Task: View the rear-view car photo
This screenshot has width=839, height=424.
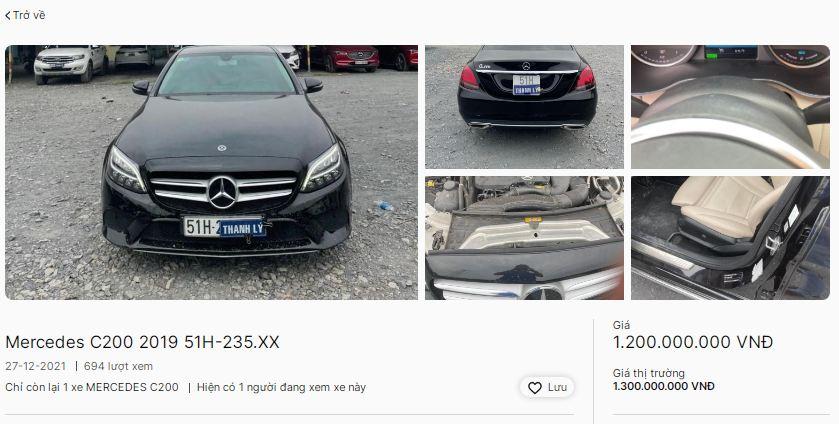Action: 524,107
